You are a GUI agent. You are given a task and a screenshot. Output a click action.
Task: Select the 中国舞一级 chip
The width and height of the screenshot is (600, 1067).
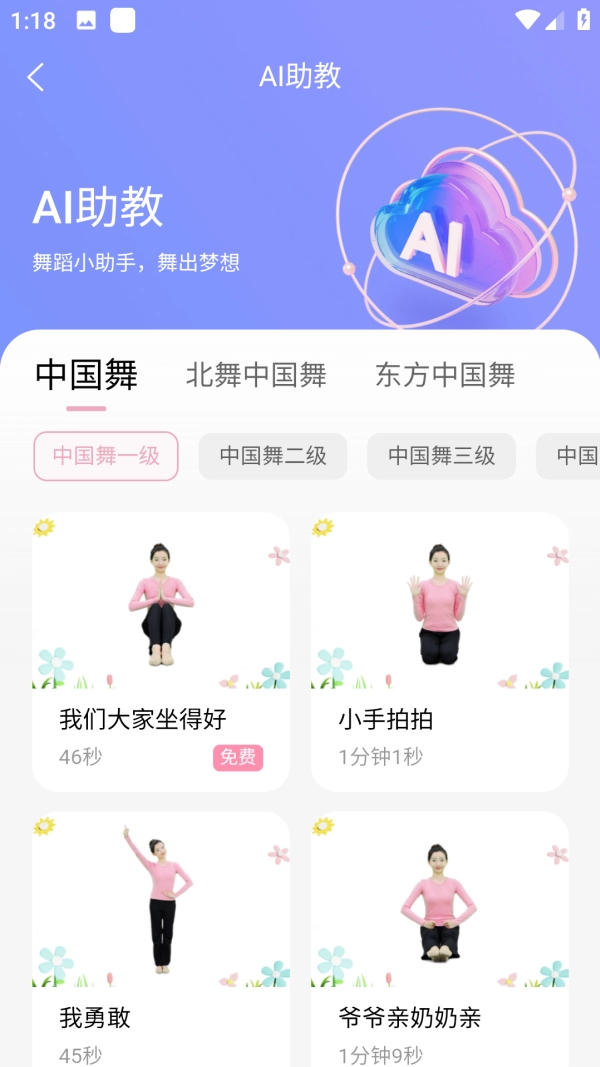point(106,456)
